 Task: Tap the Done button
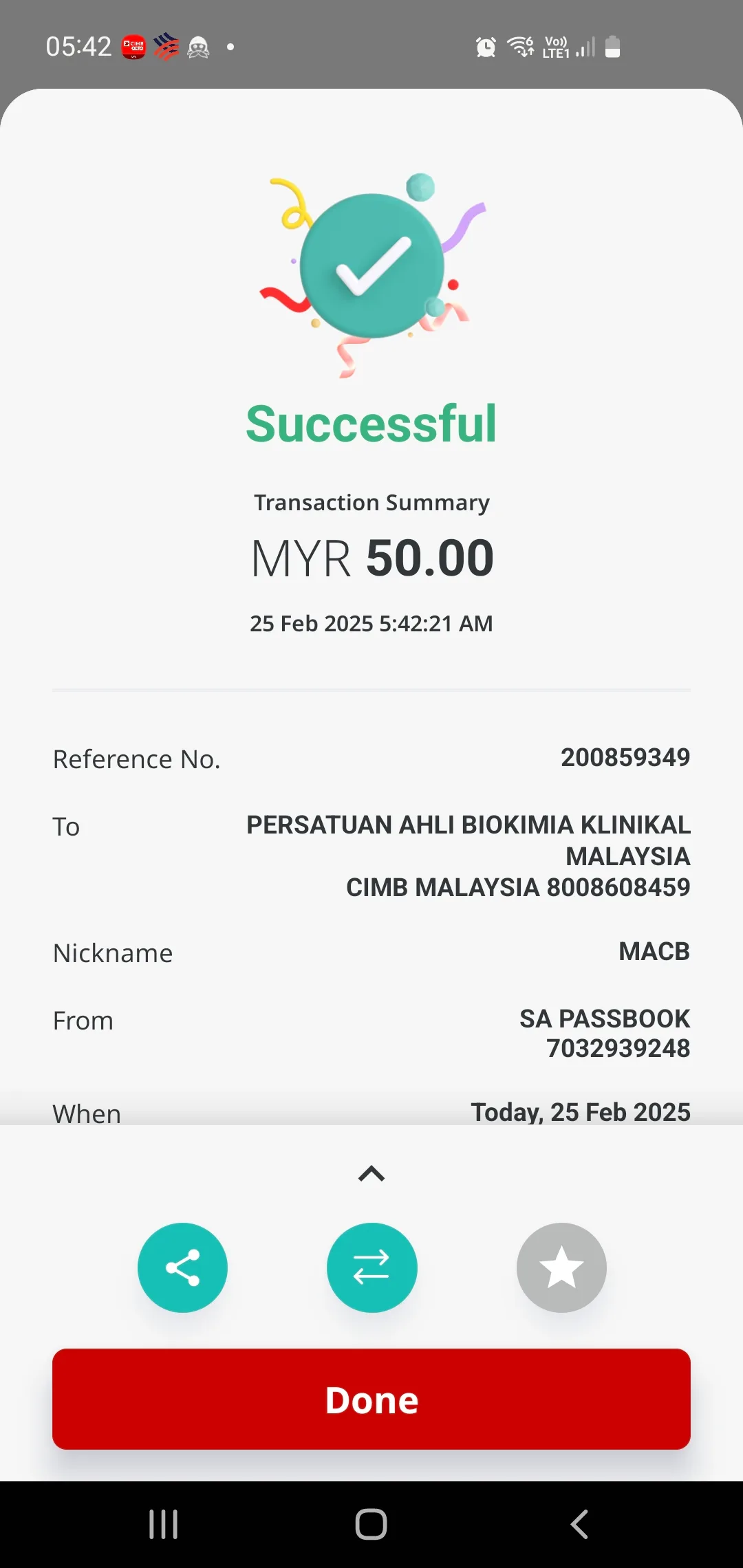click(x=371, y=1400)
